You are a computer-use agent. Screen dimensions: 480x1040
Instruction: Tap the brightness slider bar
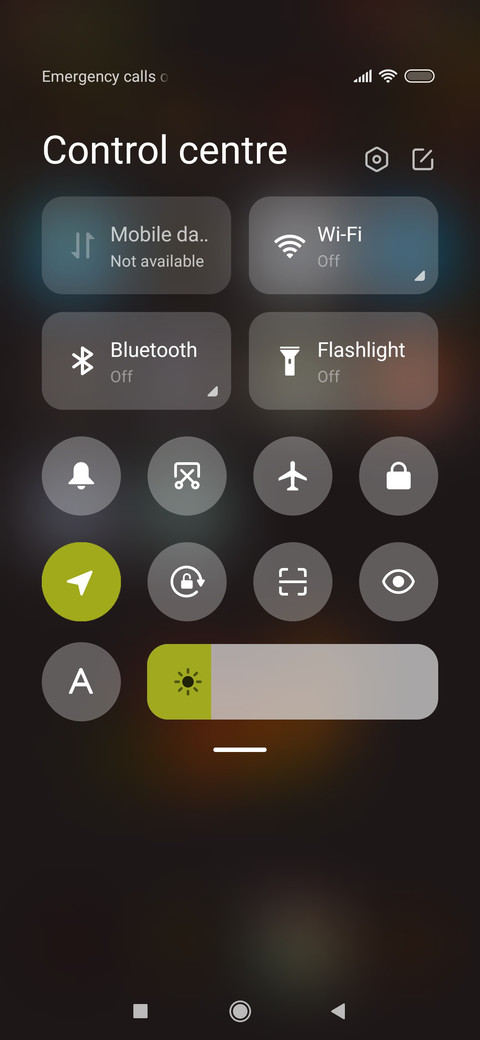click(292, 681)
